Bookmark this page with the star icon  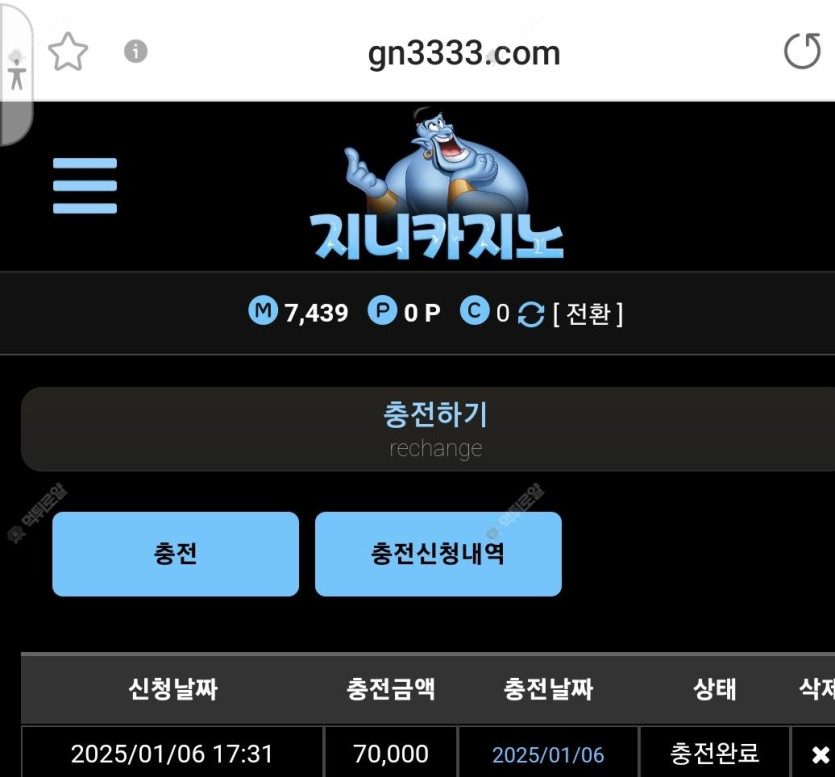tap(68, 52)
